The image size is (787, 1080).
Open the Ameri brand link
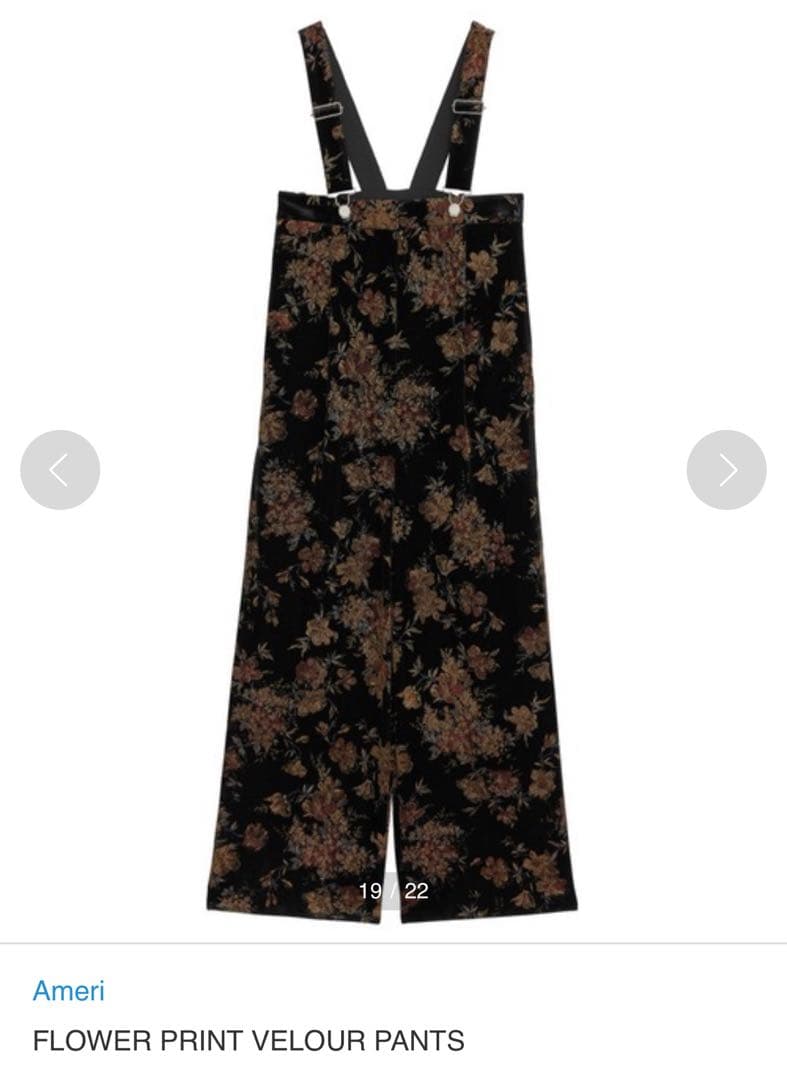(x=68, y=991)
